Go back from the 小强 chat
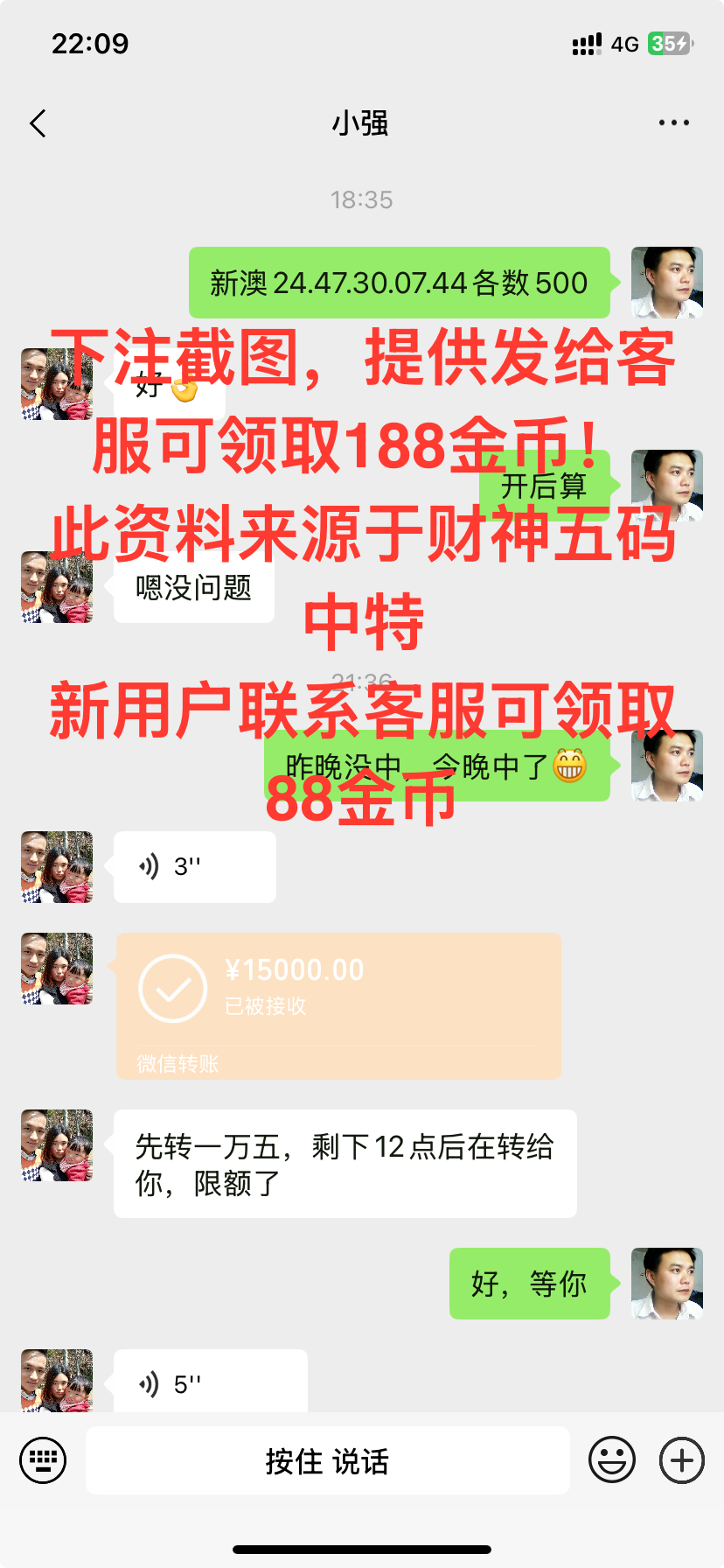The width and height of the screenshot is (724, 1568). (x=38, y=123)
